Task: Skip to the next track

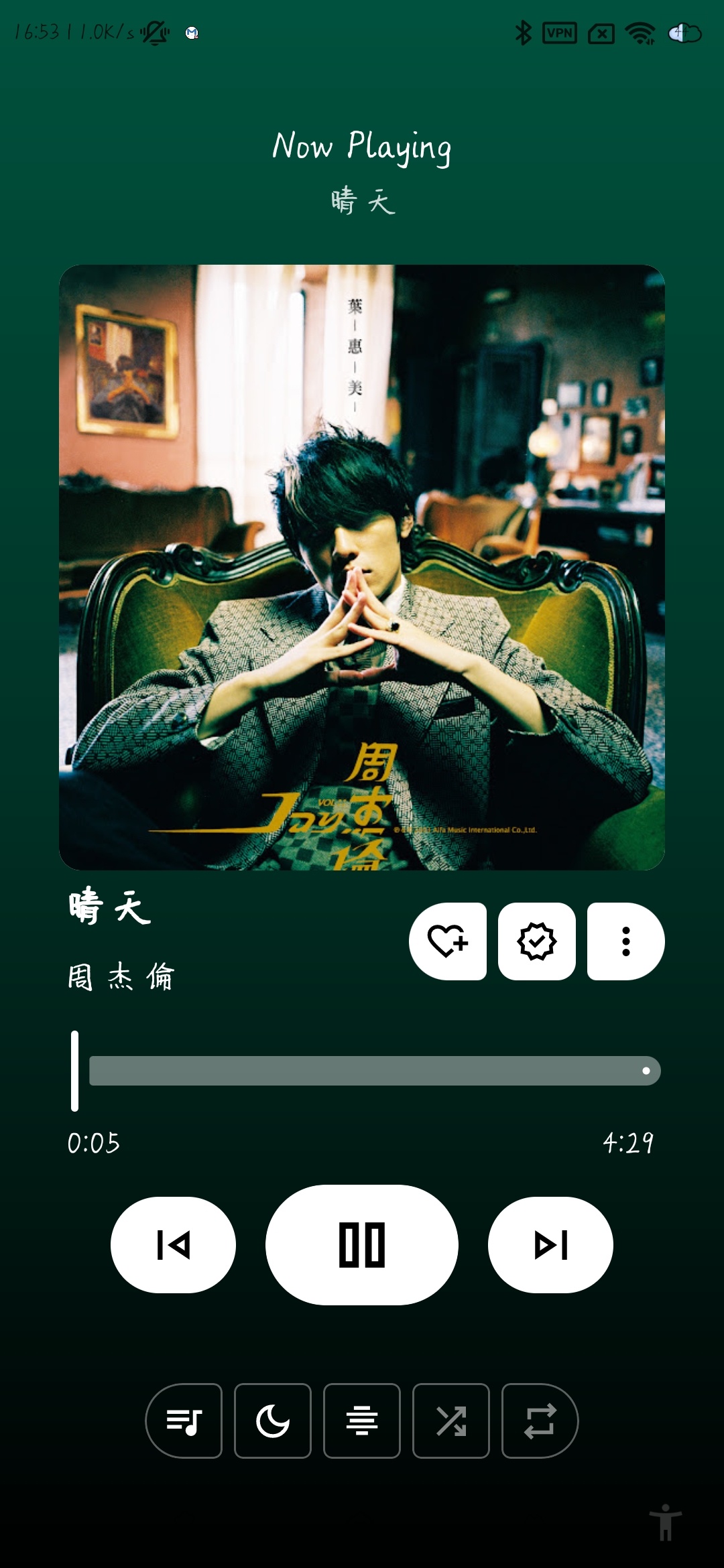Action: 550,1244
